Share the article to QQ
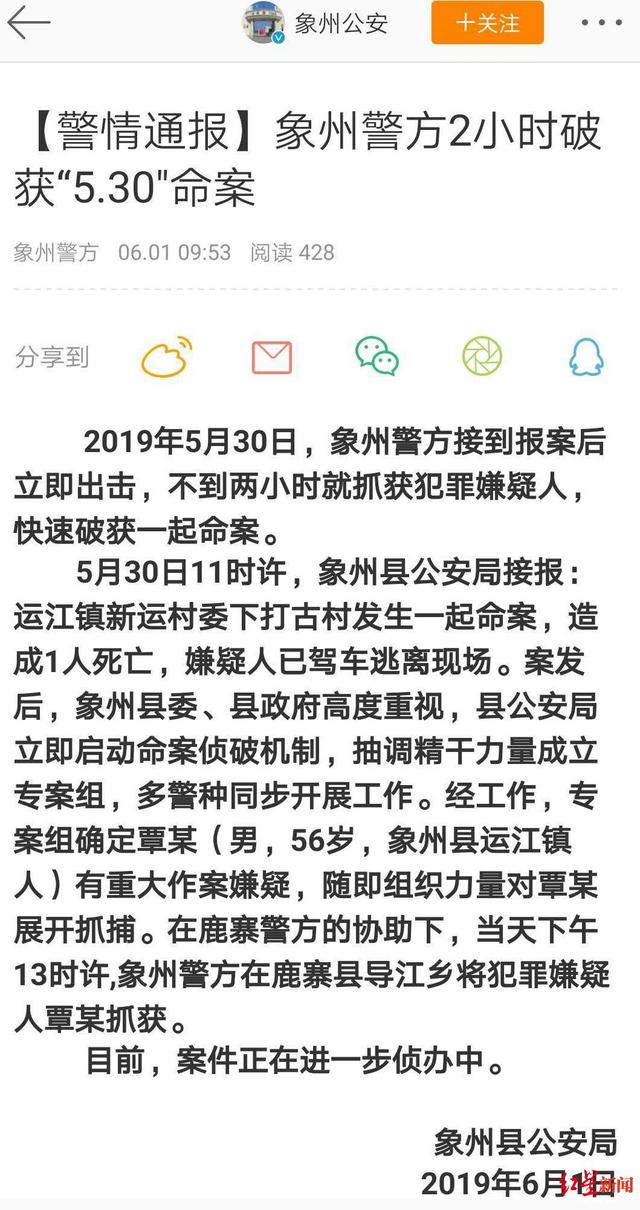 [x=586, y=357]
